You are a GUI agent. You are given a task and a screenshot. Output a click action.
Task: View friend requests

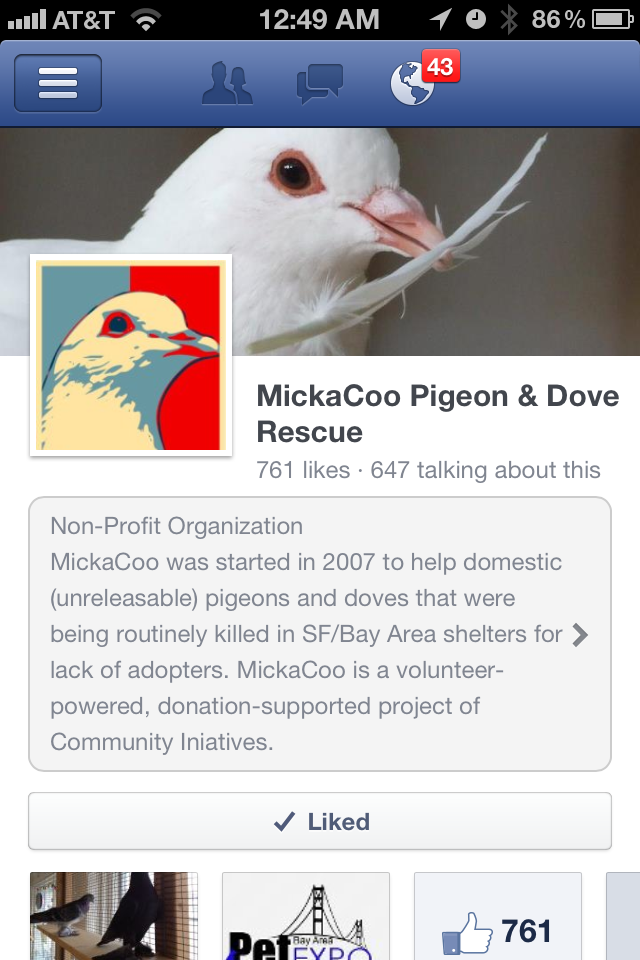pos(227,83)
